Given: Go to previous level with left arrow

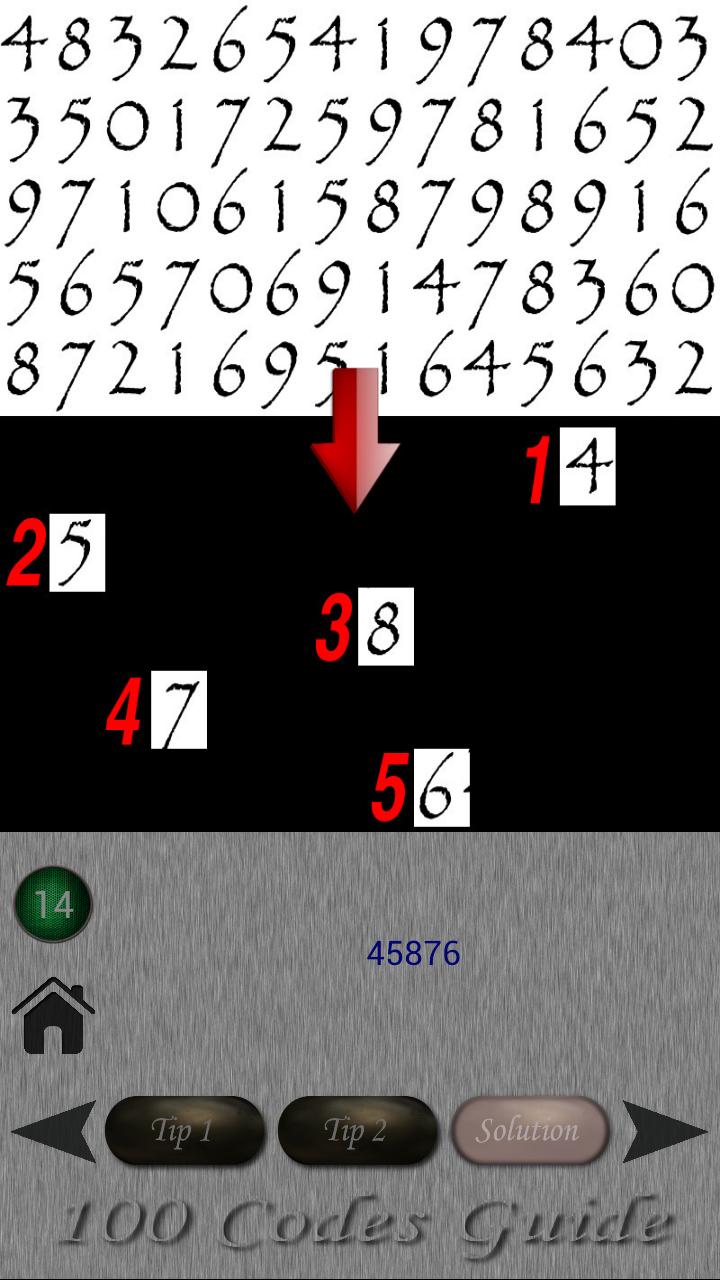Looking at the screenshot, I should pyautogui.click(x=54, y=1131).
